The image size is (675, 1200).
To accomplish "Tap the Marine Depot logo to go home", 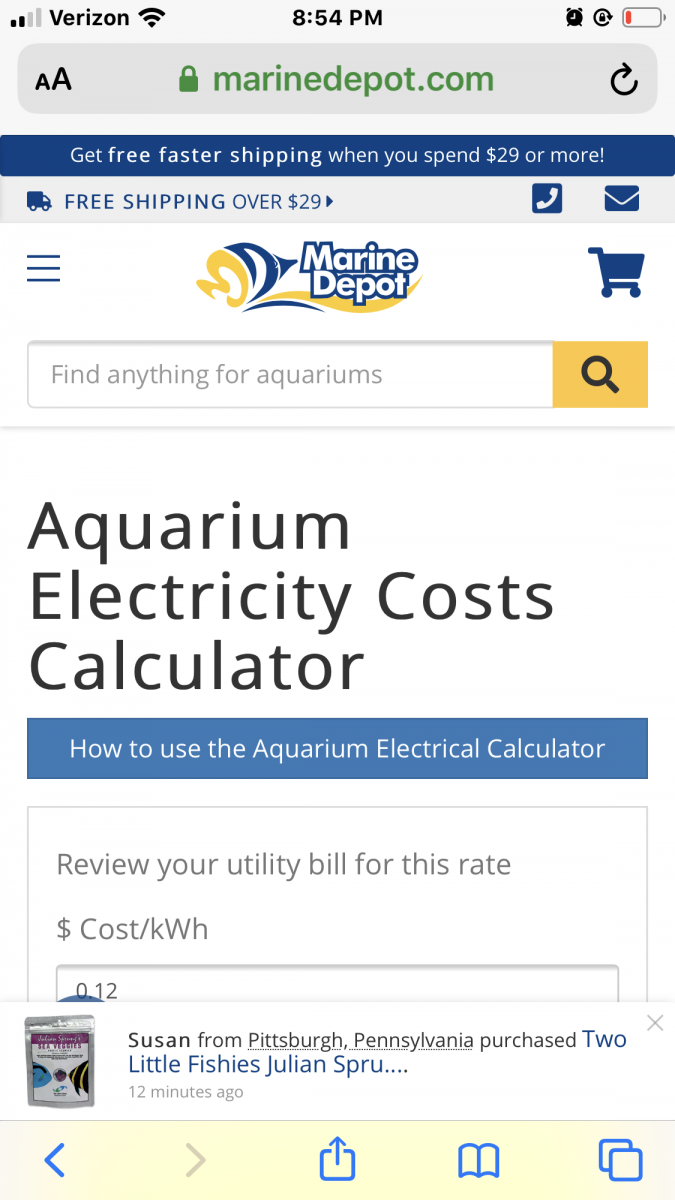I will [309, 273].
